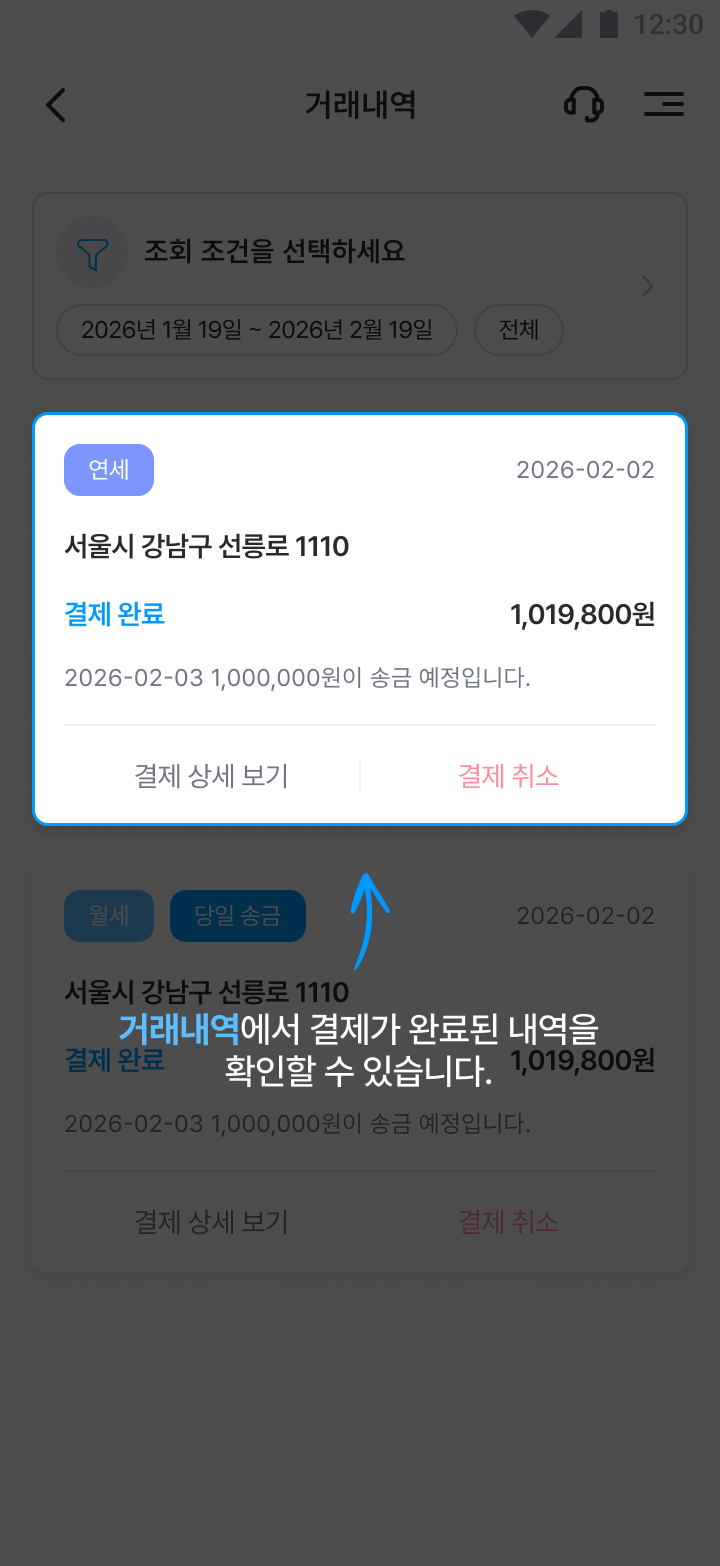Tap the 월세 badge on the lower transaction

109,915
